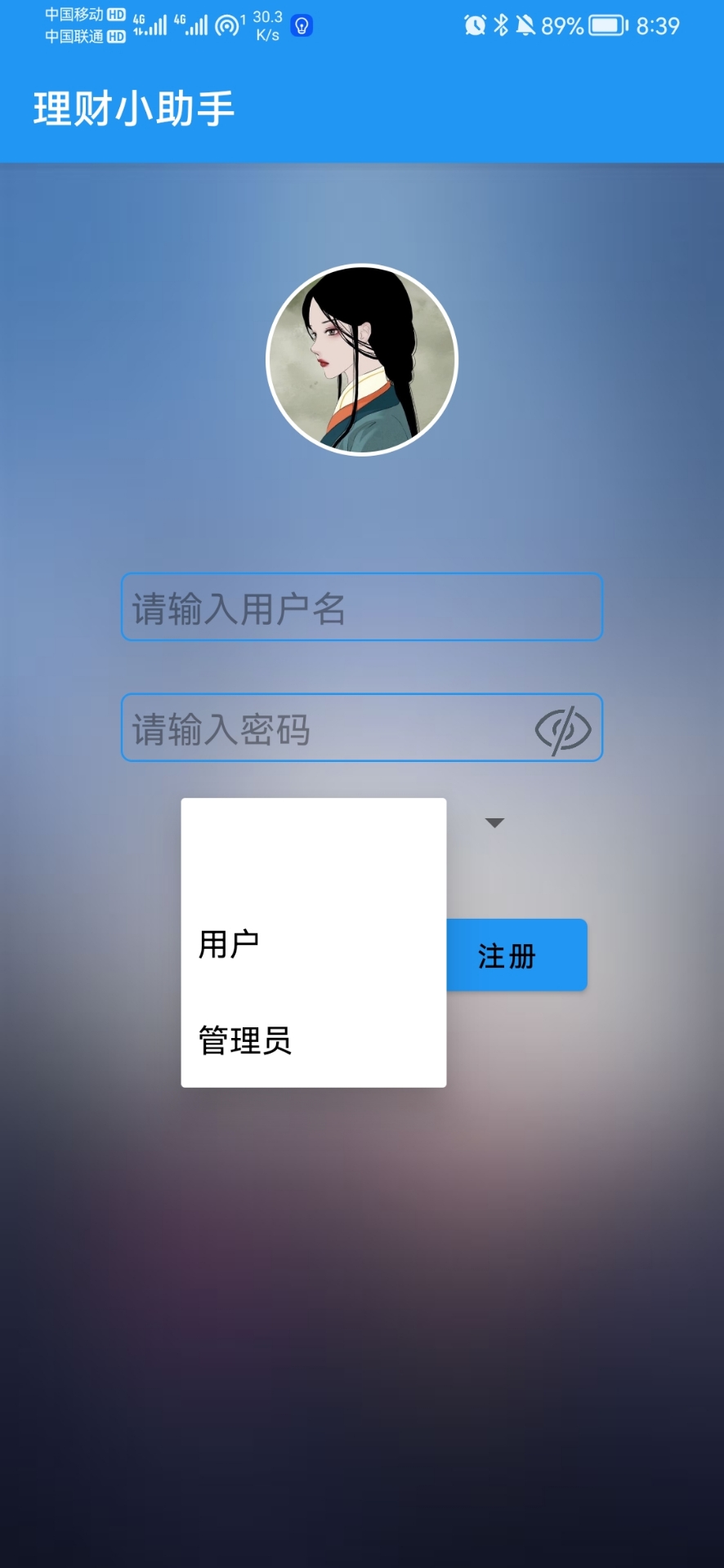Focus the password input field

click(x=327, y=728)
